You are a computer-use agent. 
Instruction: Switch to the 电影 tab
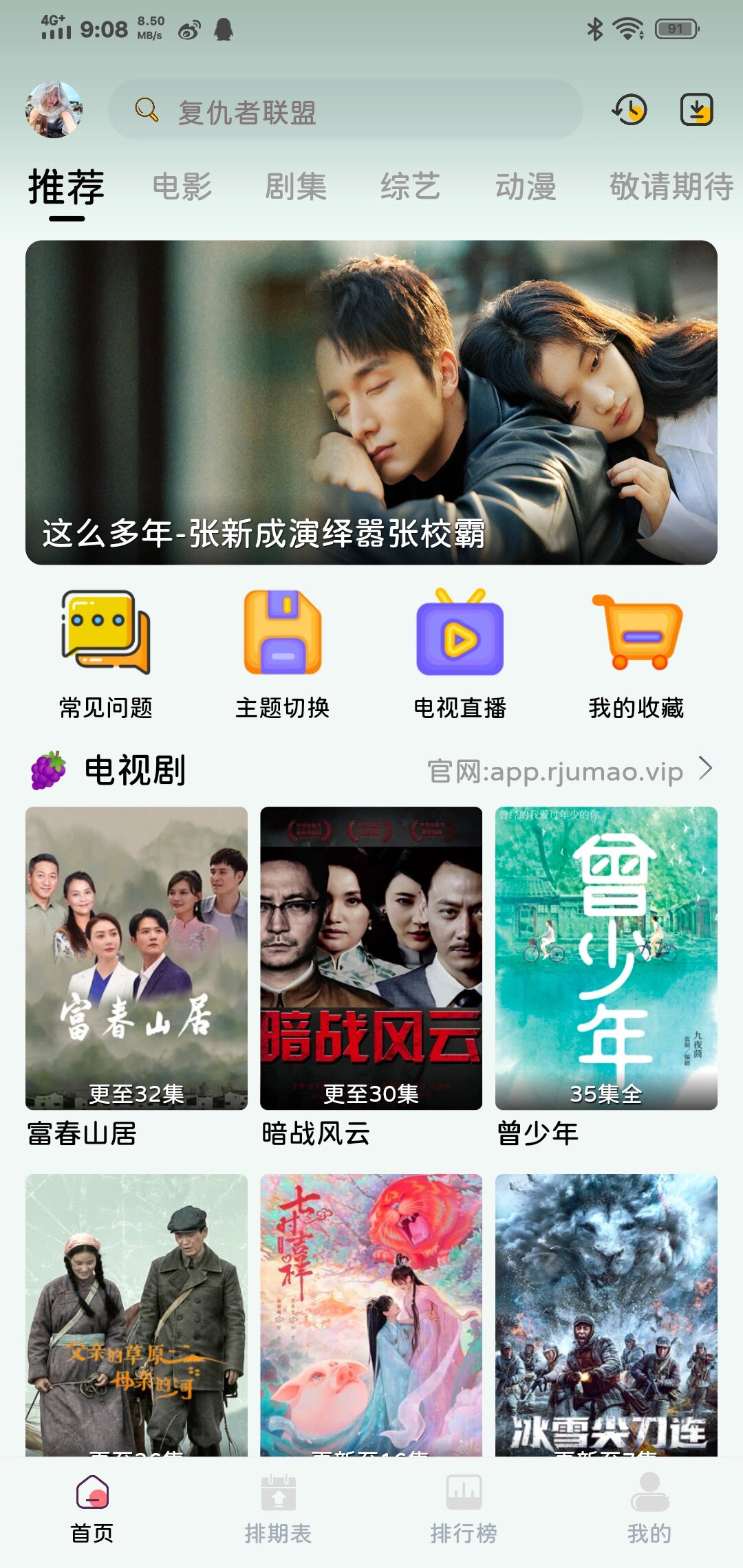182,186
